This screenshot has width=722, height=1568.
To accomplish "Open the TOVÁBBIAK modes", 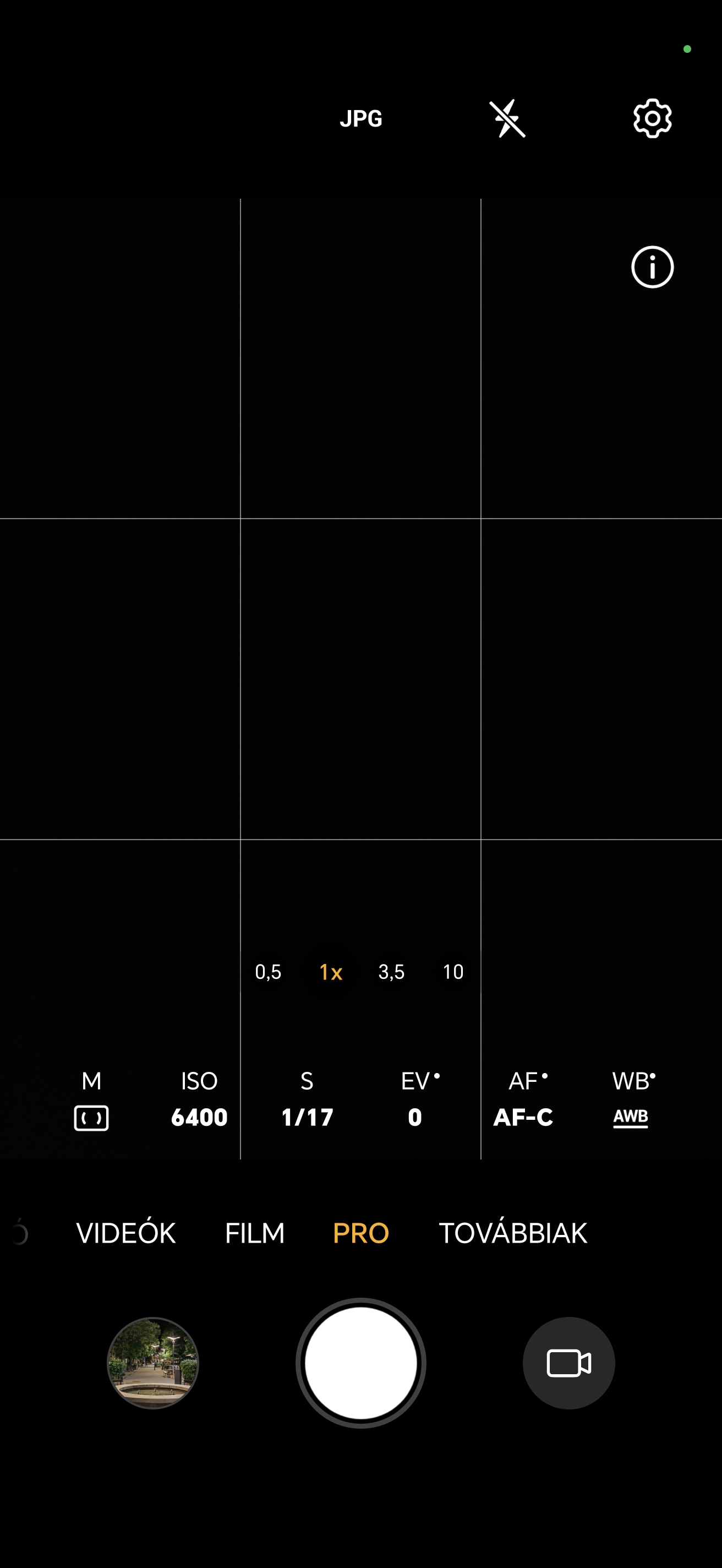I will click(513, 1234).
